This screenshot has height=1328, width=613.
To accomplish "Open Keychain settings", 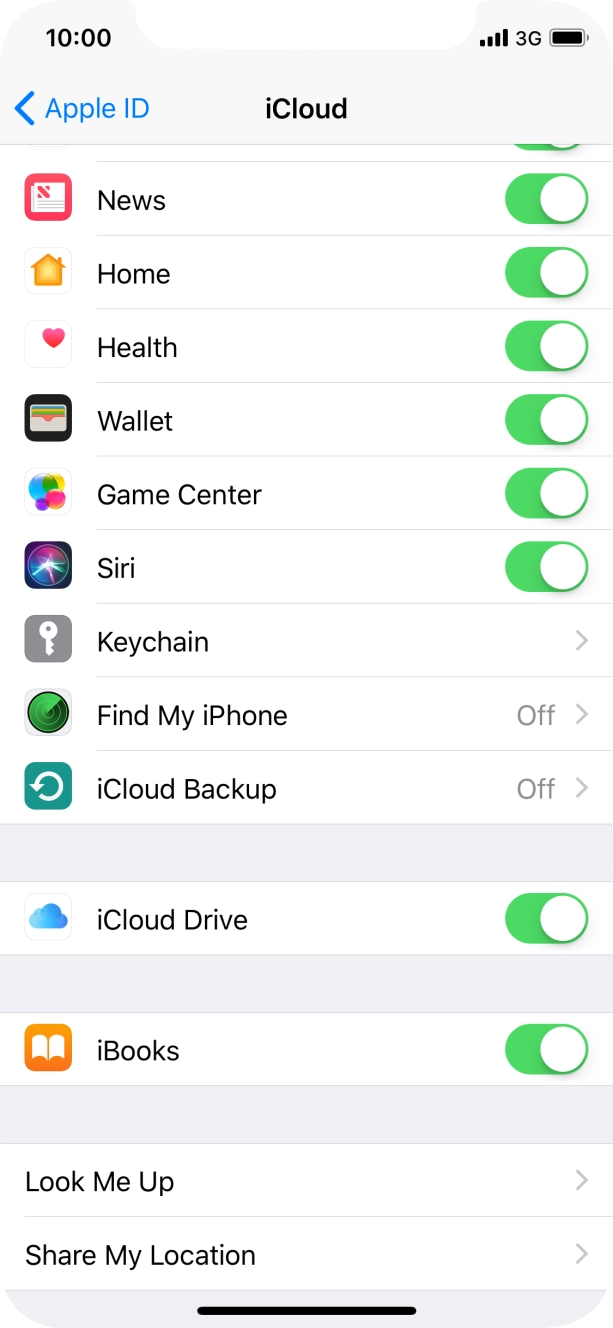I will (306, 641).
